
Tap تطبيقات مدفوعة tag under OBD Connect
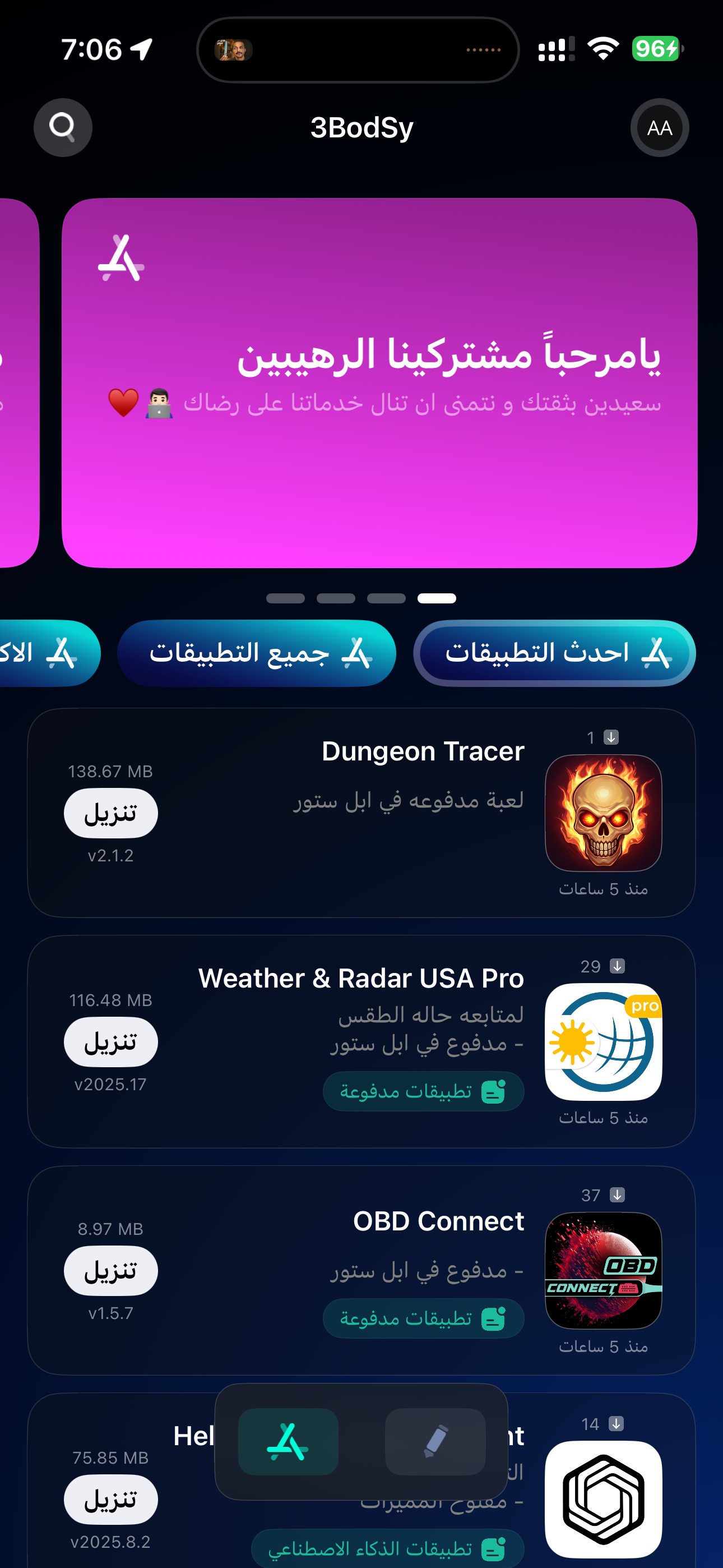[423, 1318]
